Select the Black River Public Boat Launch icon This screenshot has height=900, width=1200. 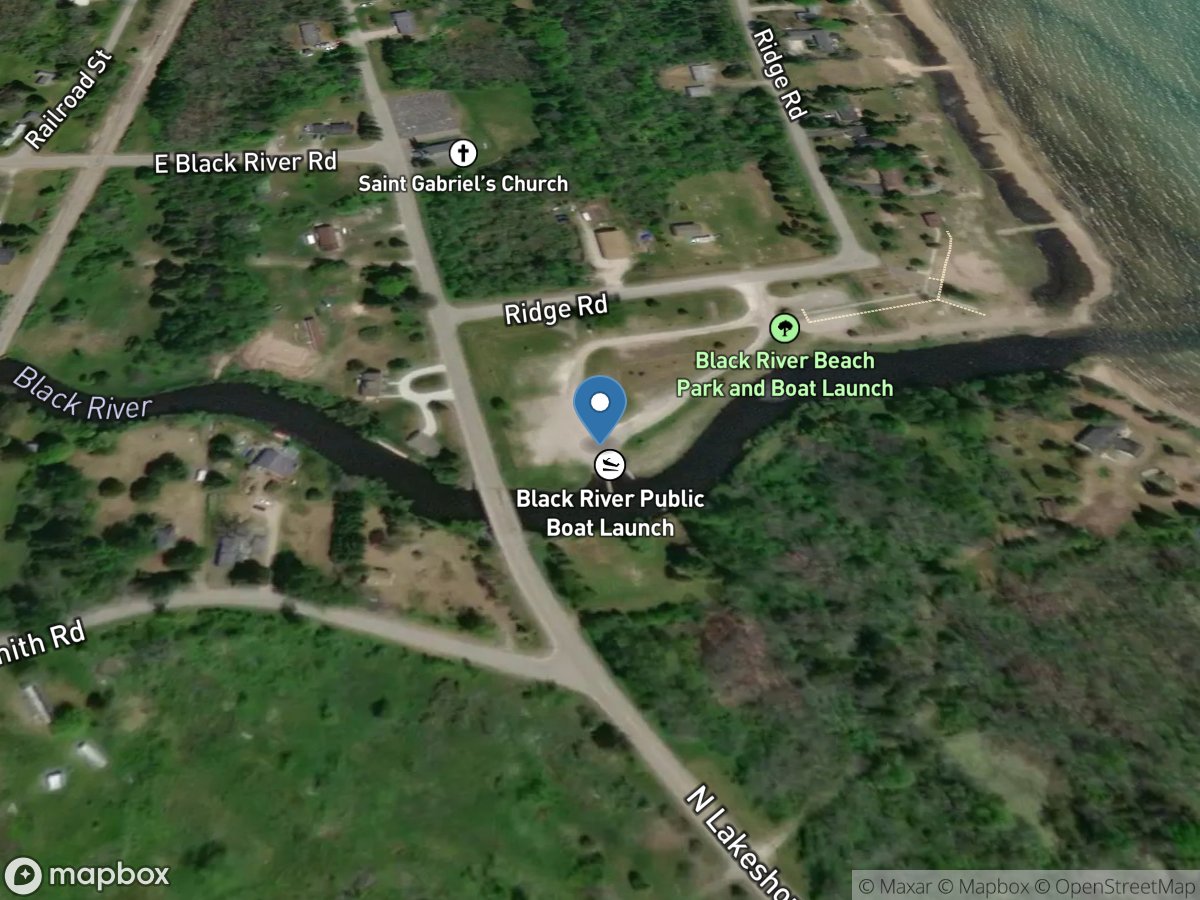pos(610,464)
